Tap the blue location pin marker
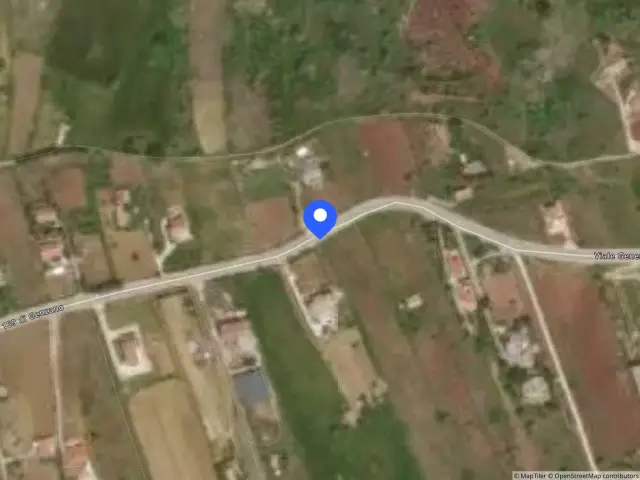 [320, 219]
